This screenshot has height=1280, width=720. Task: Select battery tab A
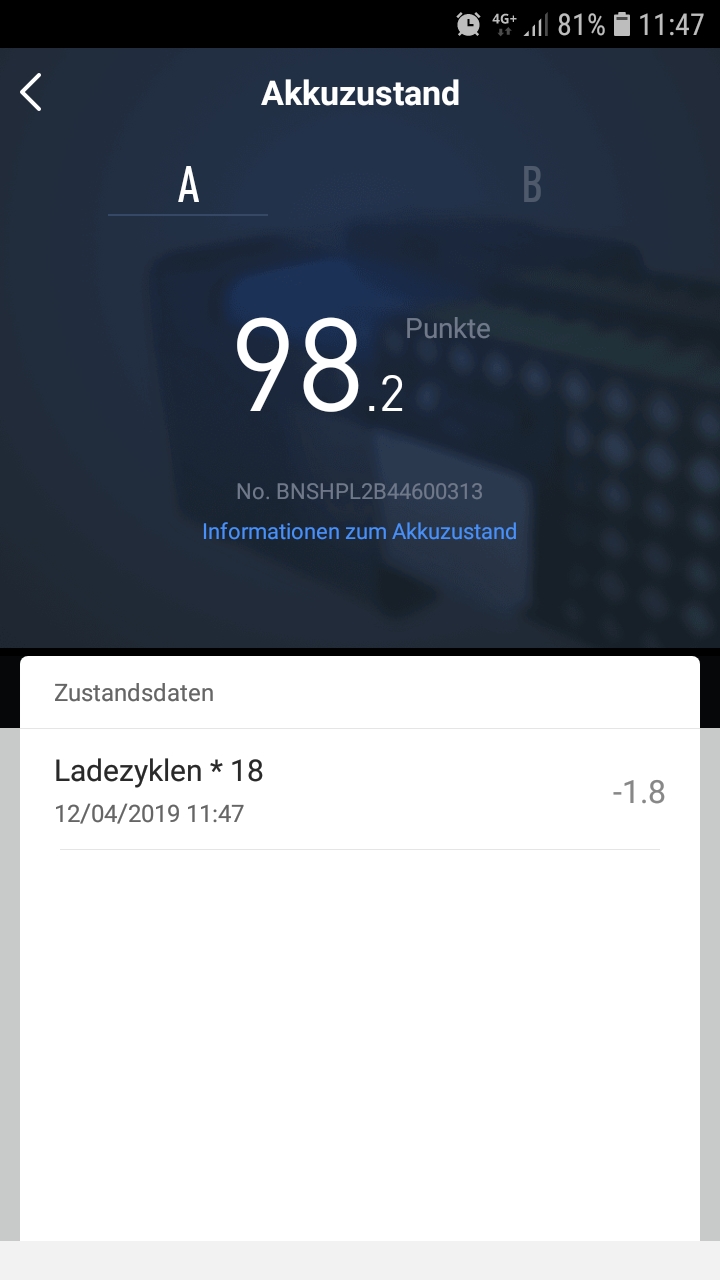coord(188,185)
